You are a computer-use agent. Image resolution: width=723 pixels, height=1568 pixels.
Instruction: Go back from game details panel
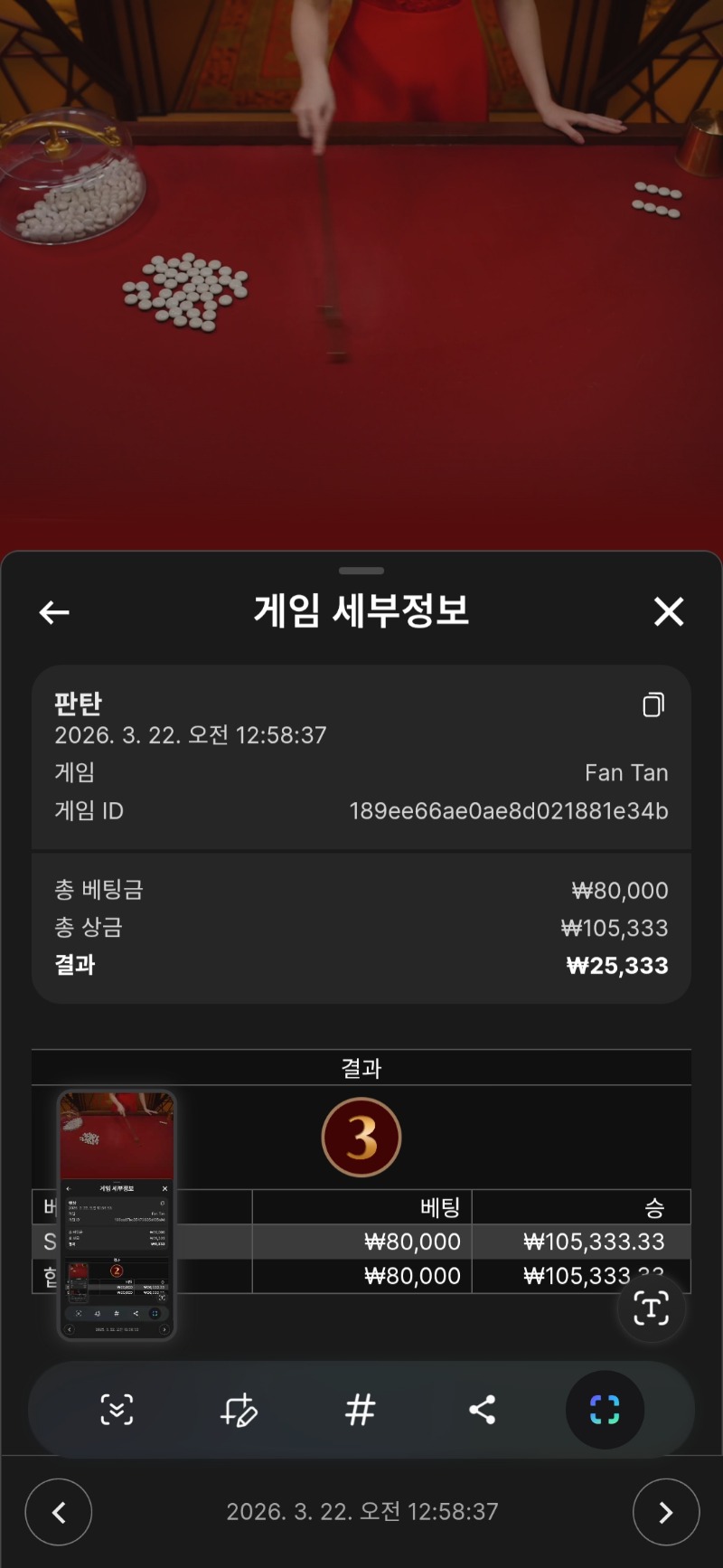point(54,612)
